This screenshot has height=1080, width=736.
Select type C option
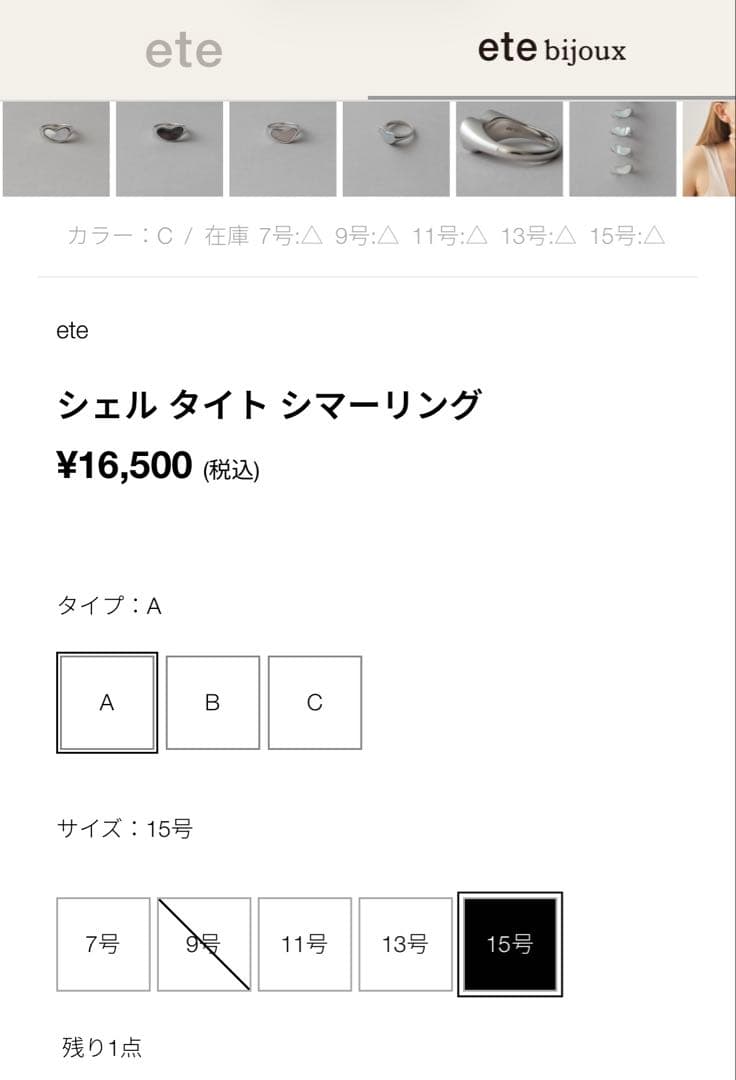coord(315,701)
